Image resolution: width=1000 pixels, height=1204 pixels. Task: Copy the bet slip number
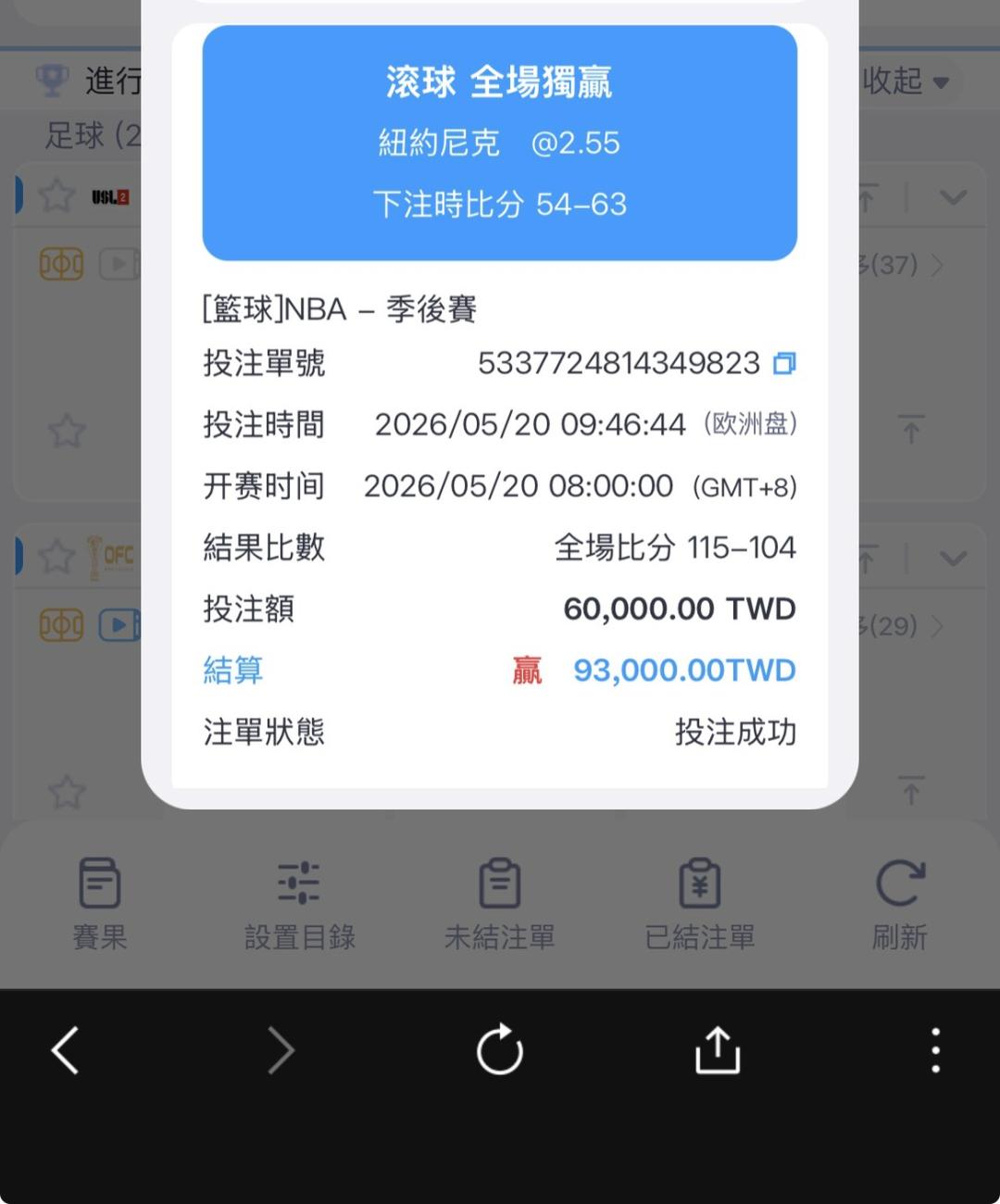pyautogui.click(x=784, y=363)
